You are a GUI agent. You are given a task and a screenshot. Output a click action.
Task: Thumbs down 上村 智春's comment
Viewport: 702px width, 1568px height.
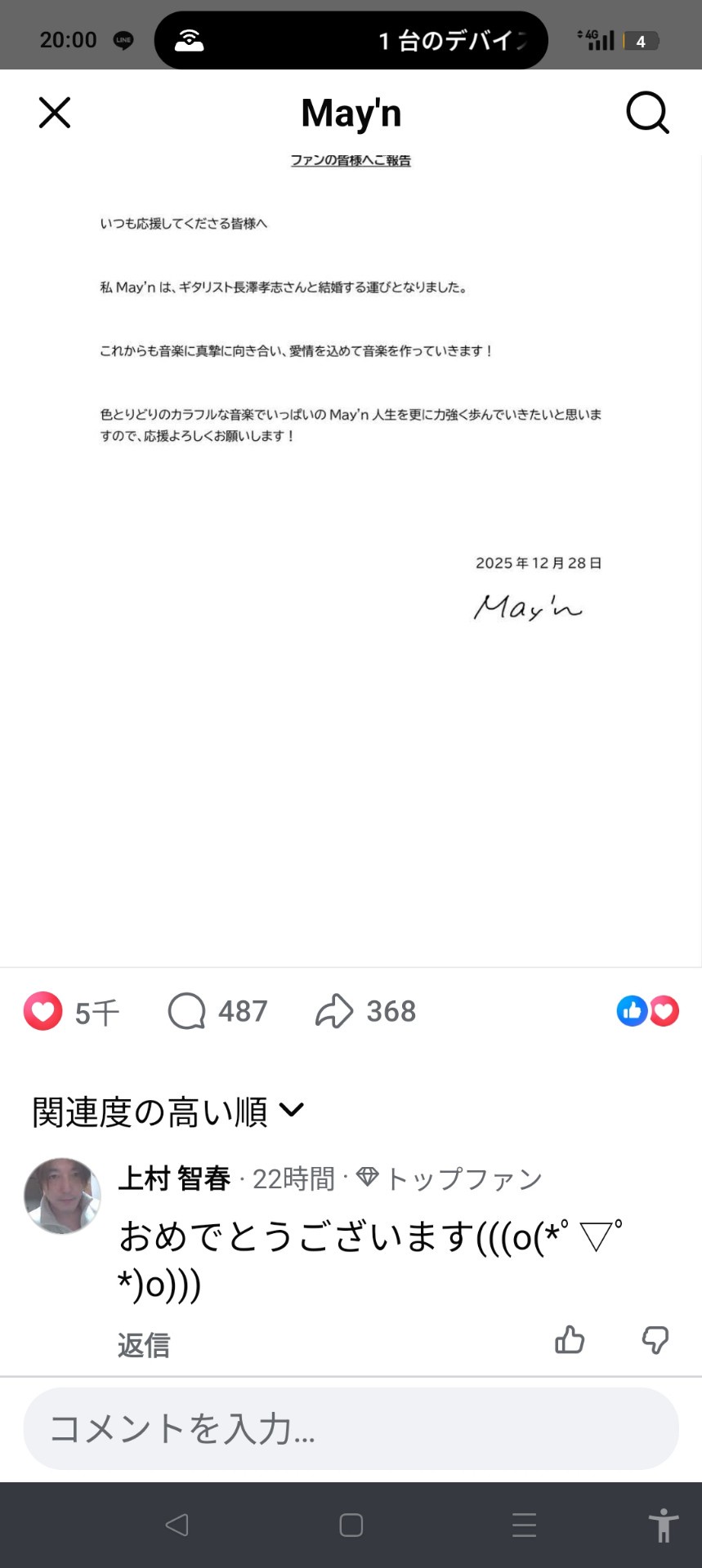coord(655,1340)
